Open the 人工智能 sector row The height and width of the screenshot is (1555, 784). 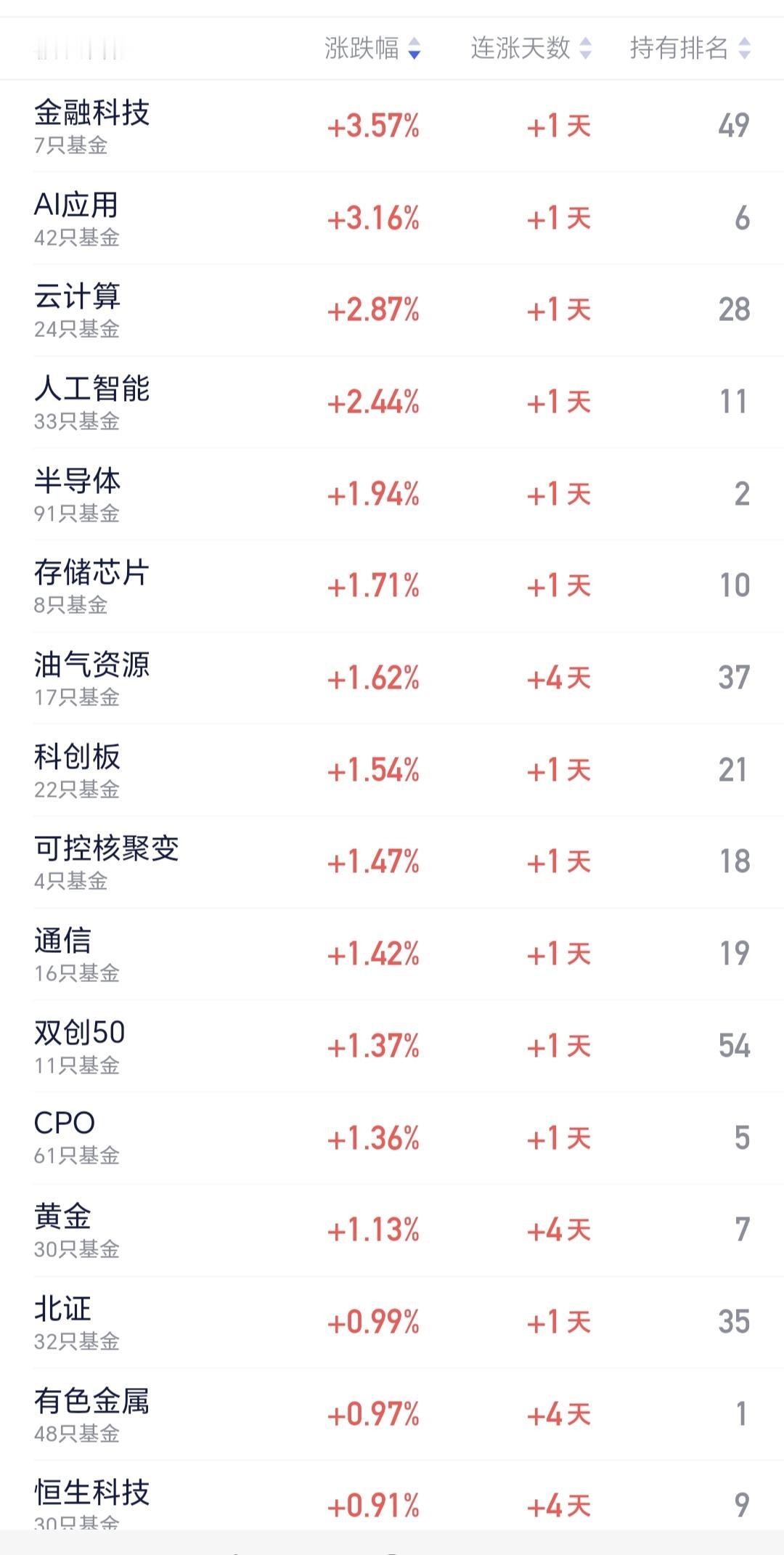point(392,402)
